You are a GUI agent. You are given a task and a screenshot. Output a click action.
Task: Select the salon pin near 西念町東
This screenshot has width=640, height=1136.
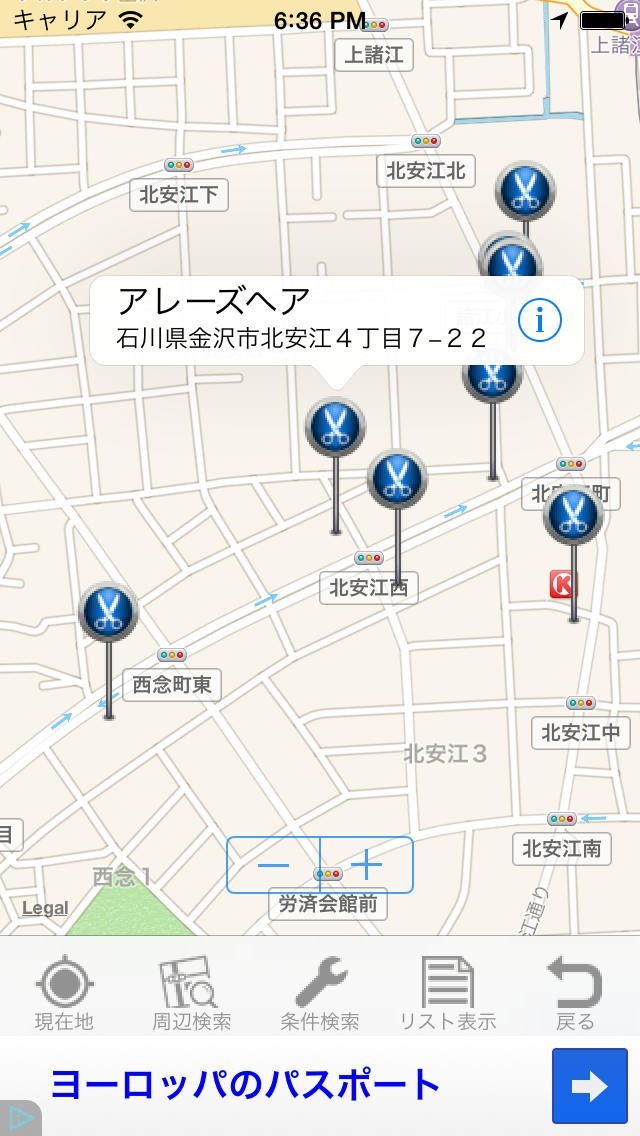[108, 612]
